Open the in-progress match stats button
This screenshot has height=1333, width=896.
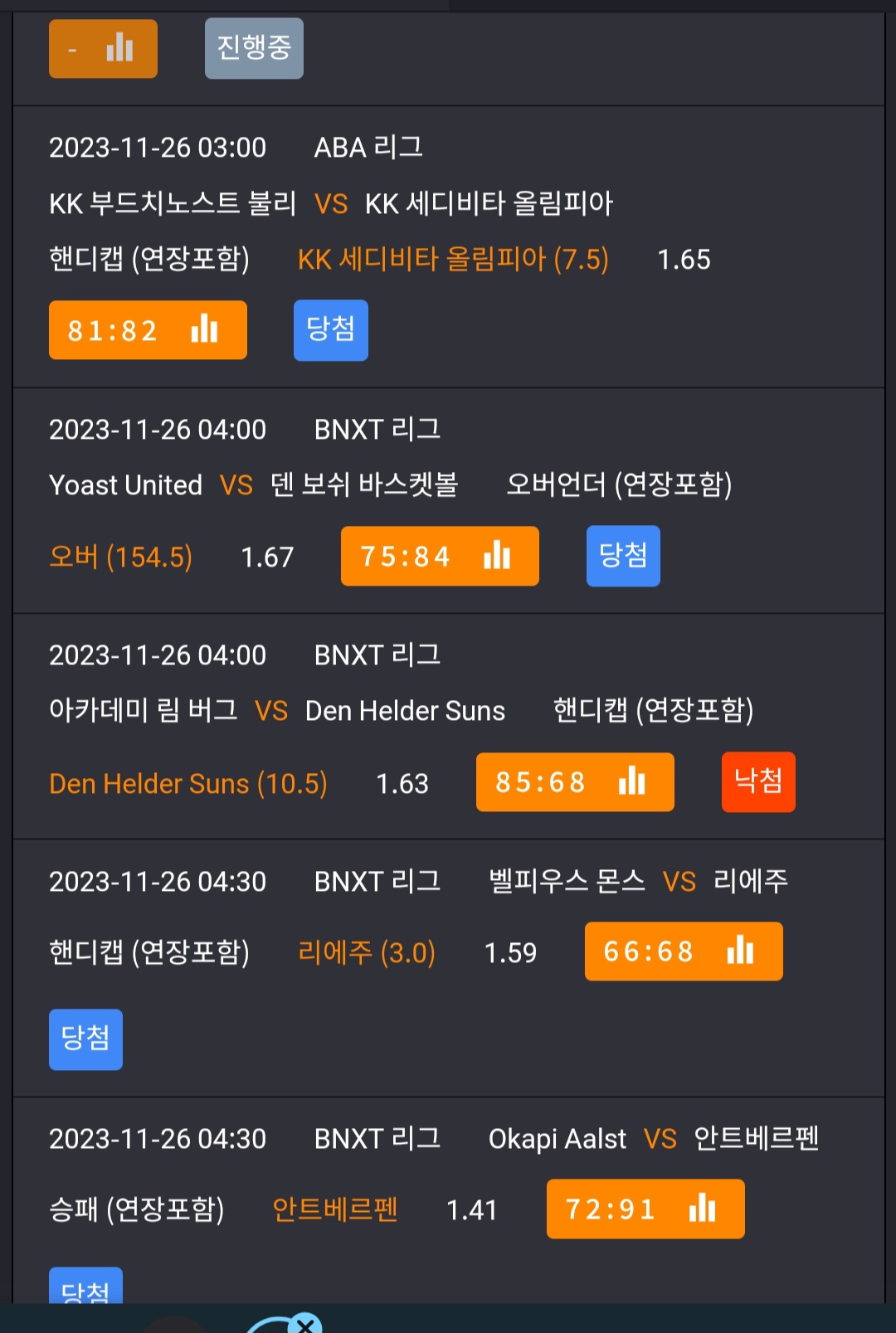103,49
